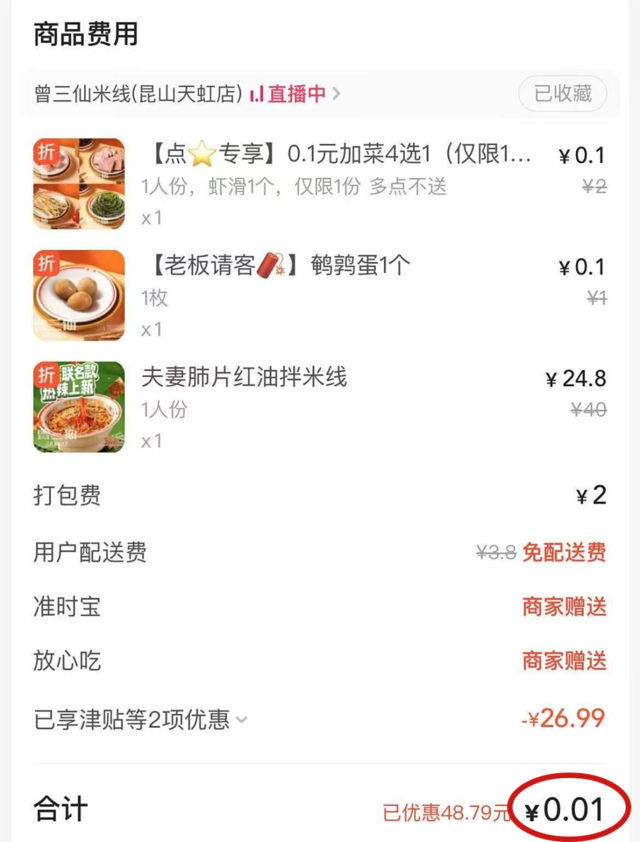Open the 夫妻肺片红油拌米线 item
640x842 pixels.
coord(244,377)
